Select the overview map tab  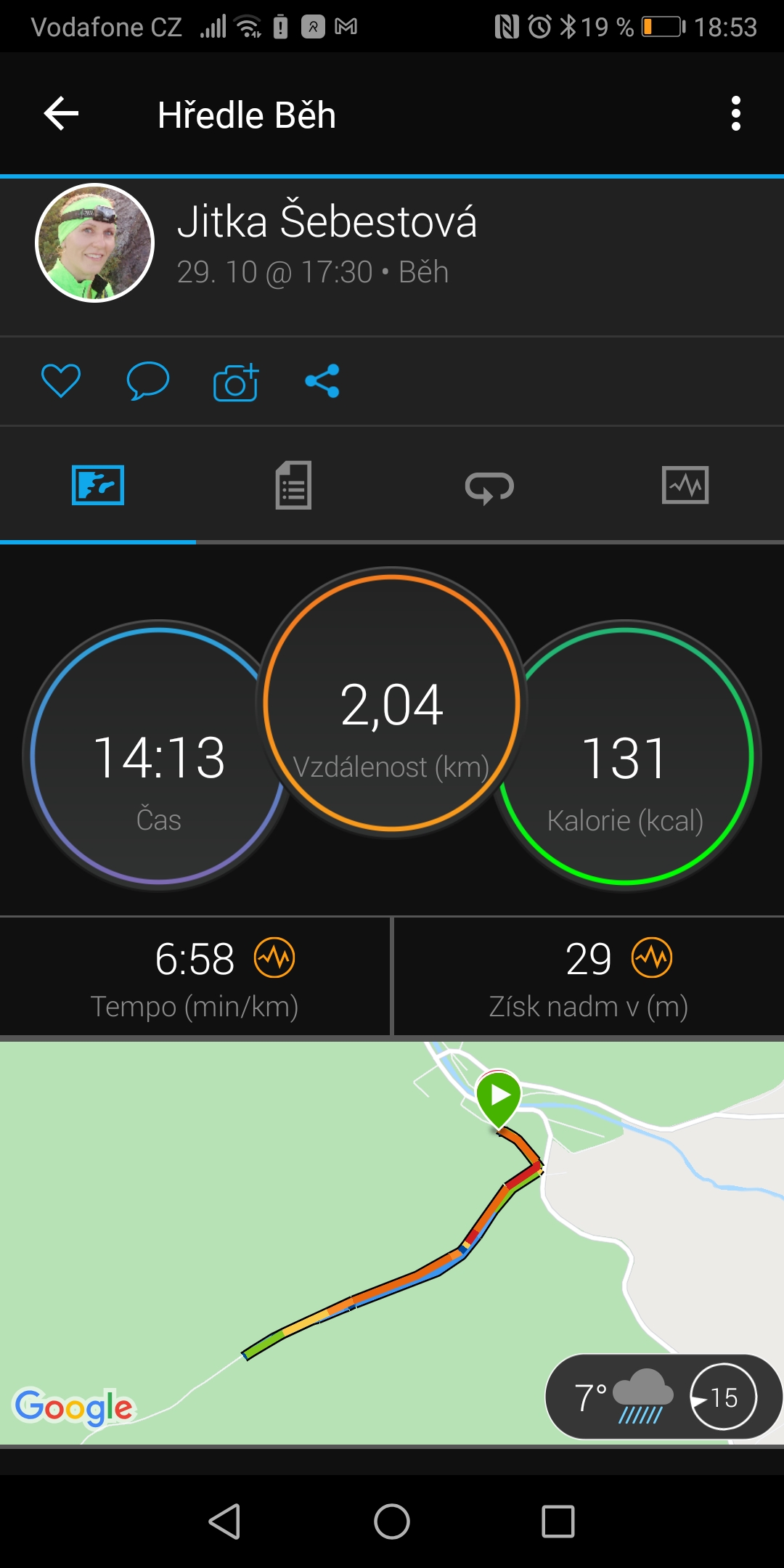point(98,485)
